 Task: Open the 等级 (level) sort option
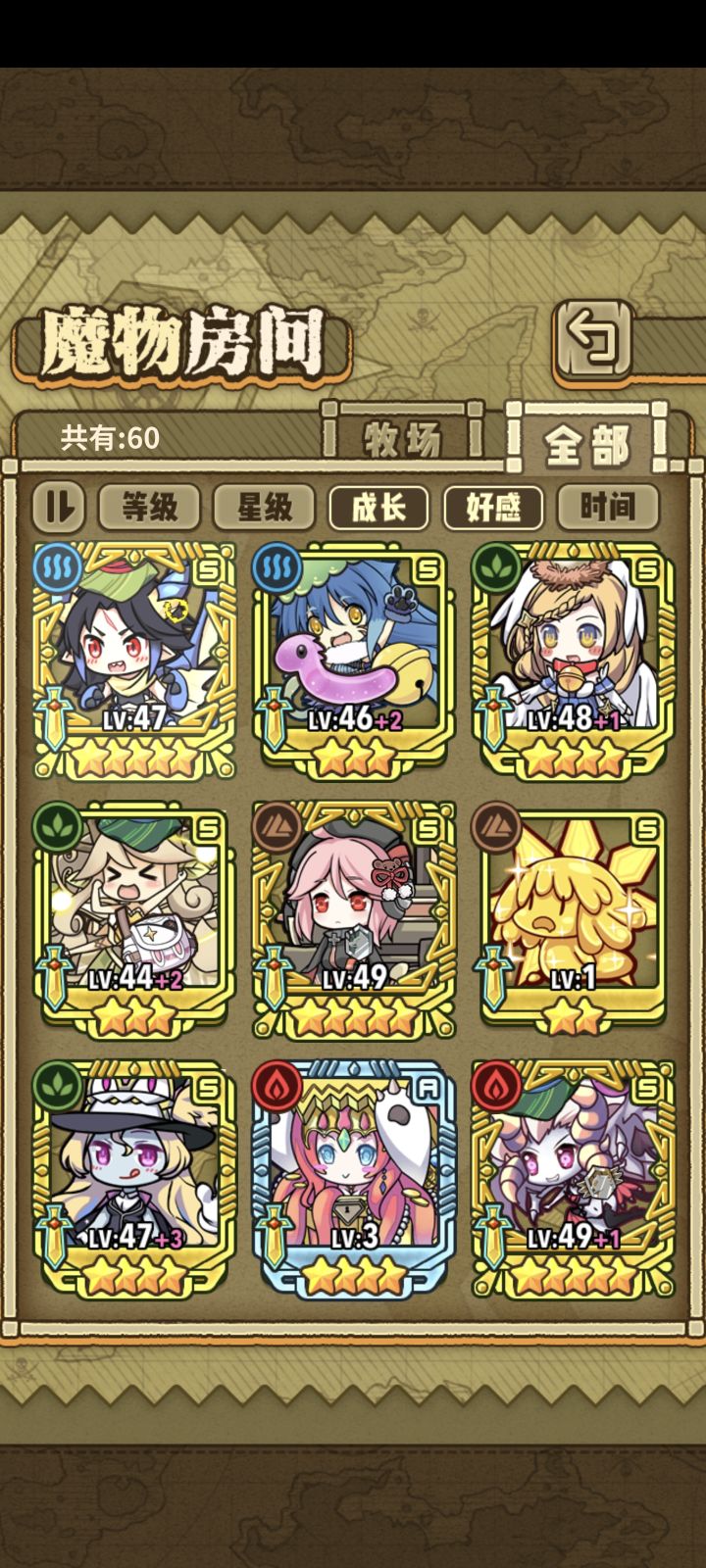149,507
